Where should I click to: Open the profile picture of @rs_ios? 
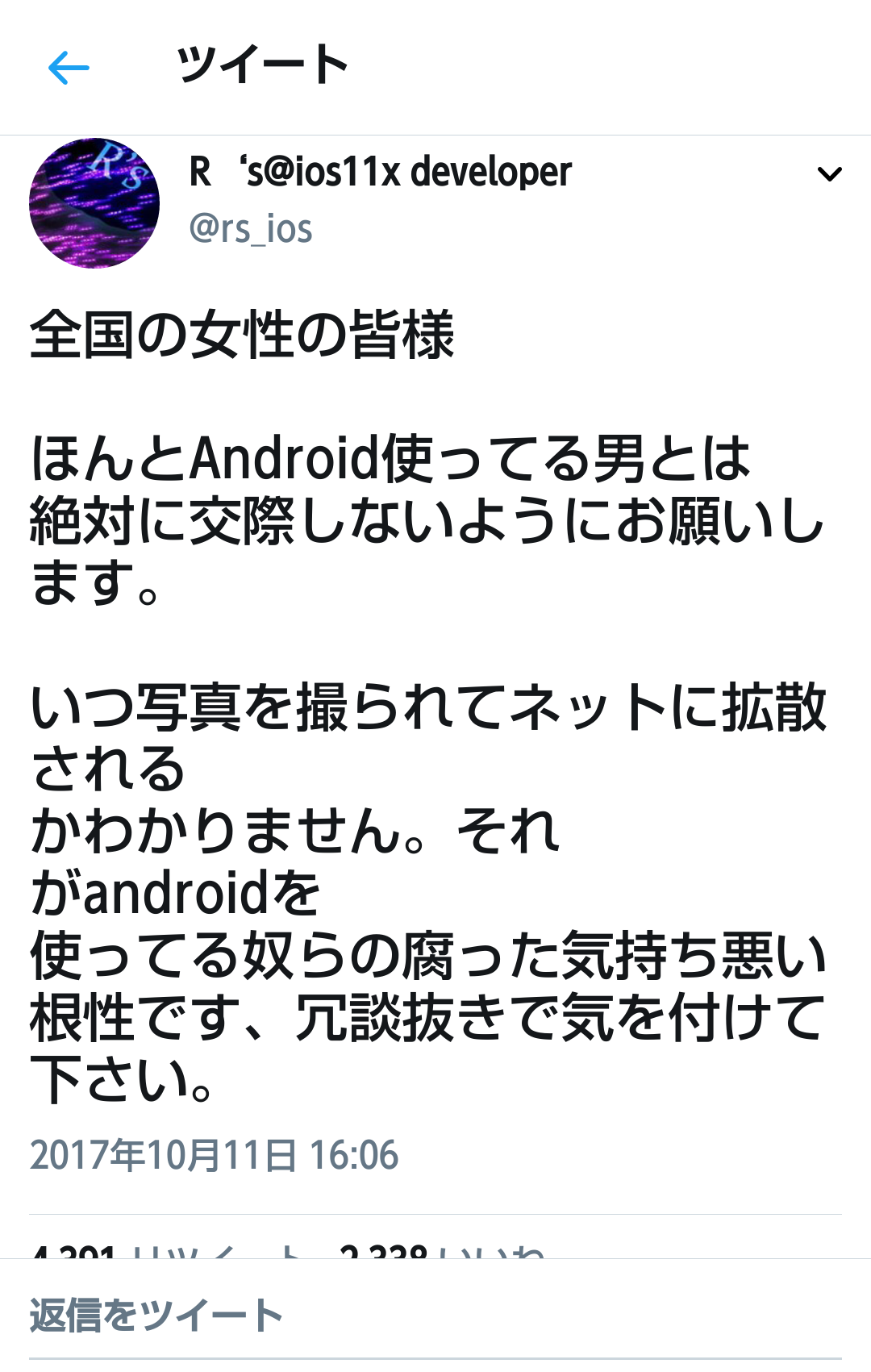94,203
